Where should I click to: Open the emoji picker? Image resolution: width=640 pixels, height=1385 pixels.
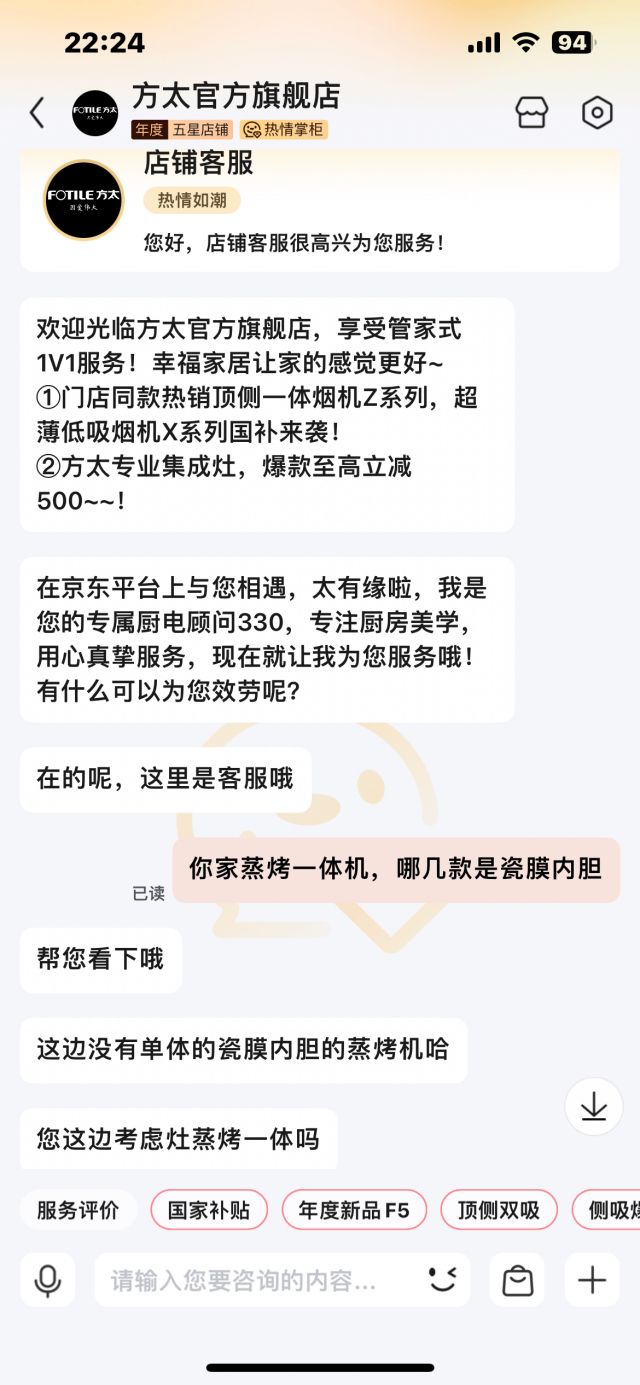tap(442, 1279)
